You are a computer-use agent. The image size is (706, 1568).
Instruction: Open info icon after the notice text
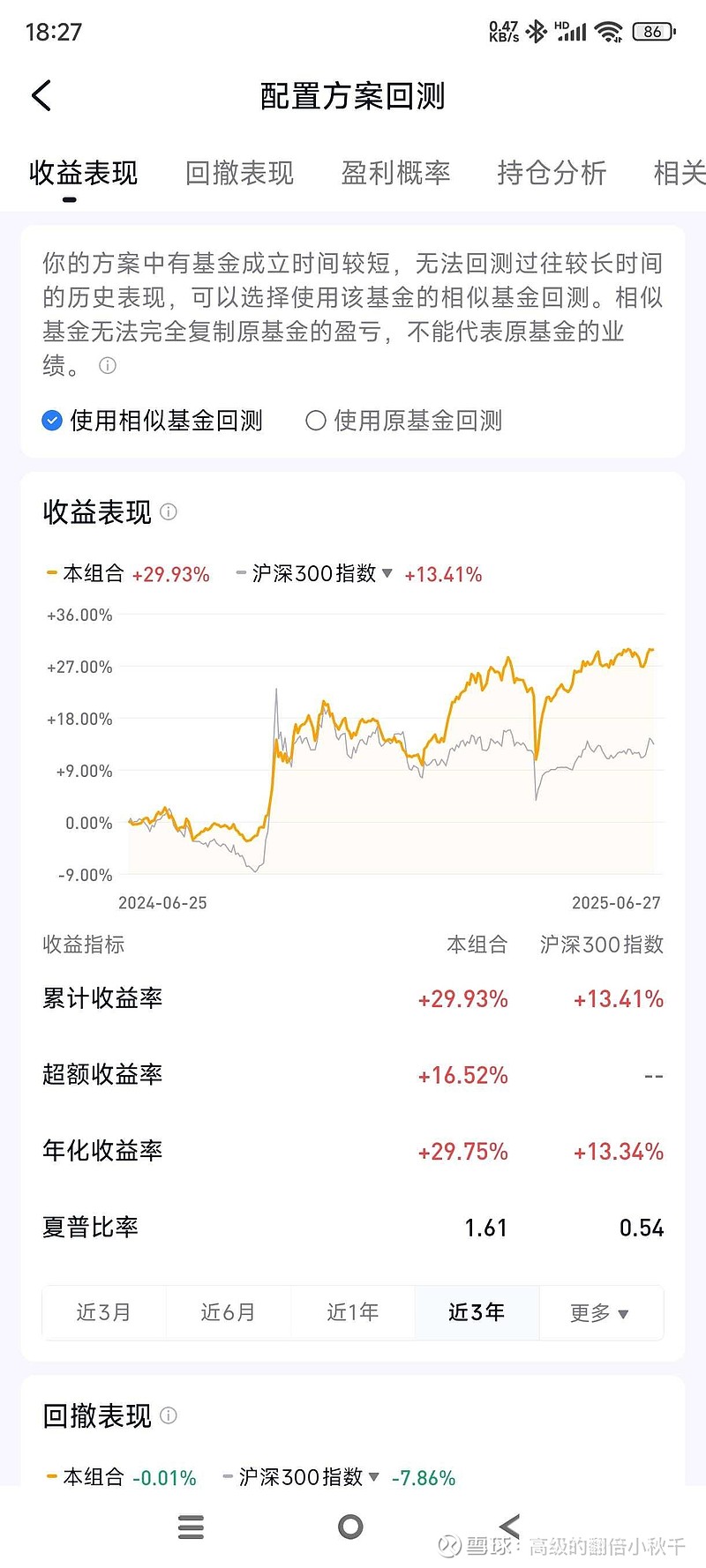coord(108,365)
